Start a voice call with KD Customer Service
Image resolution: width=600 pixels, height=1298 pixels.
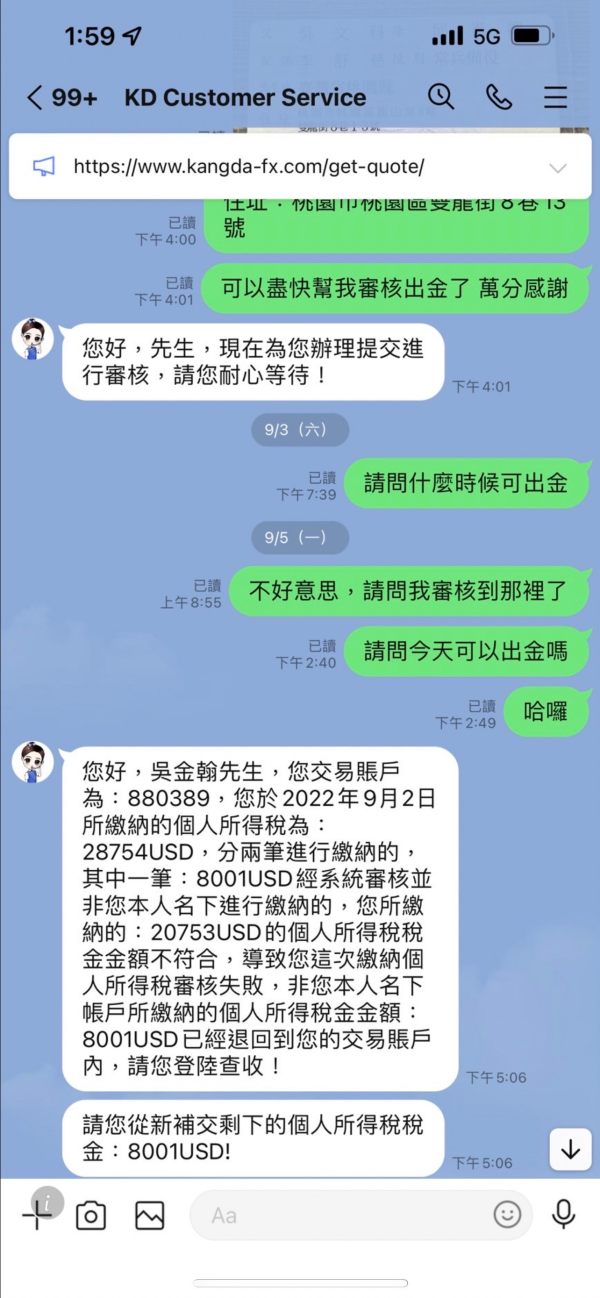click(x=498, y=97)
